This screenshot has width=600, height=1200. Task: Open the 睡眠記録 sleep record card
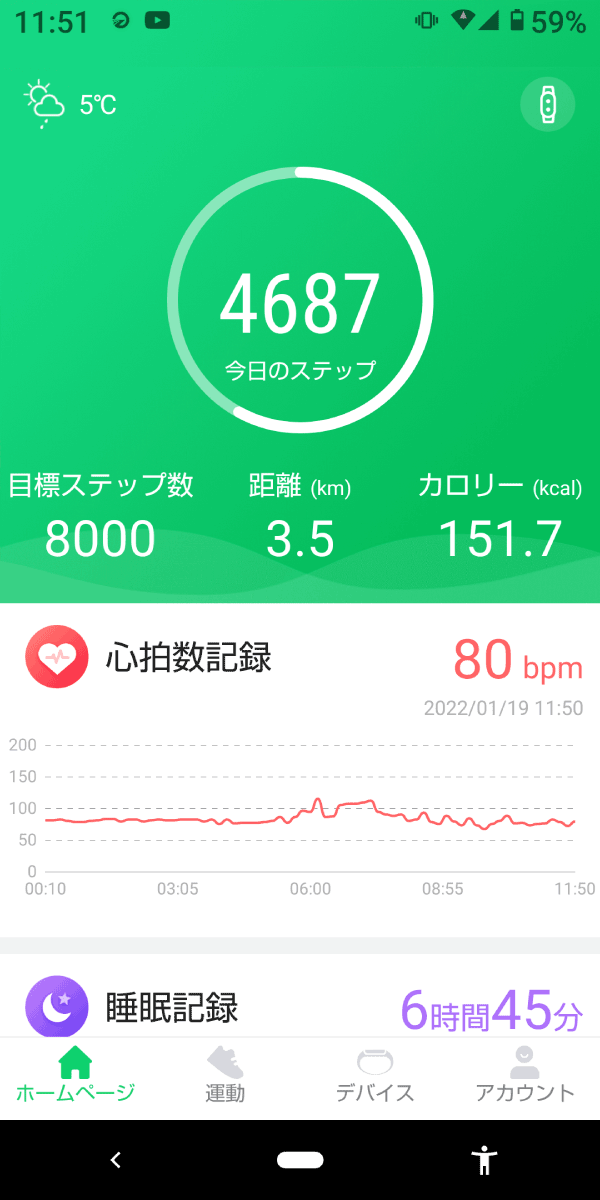300,996
